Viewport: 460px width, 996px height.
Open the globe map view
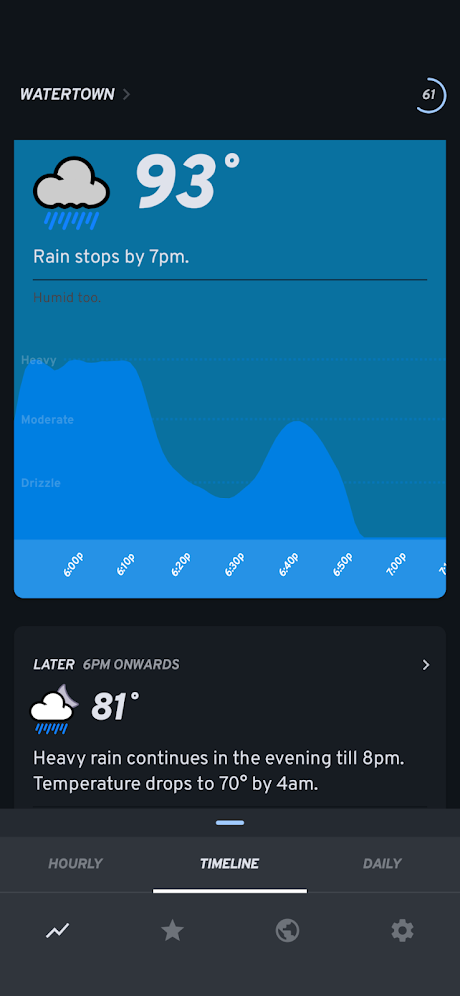point(287,931)
